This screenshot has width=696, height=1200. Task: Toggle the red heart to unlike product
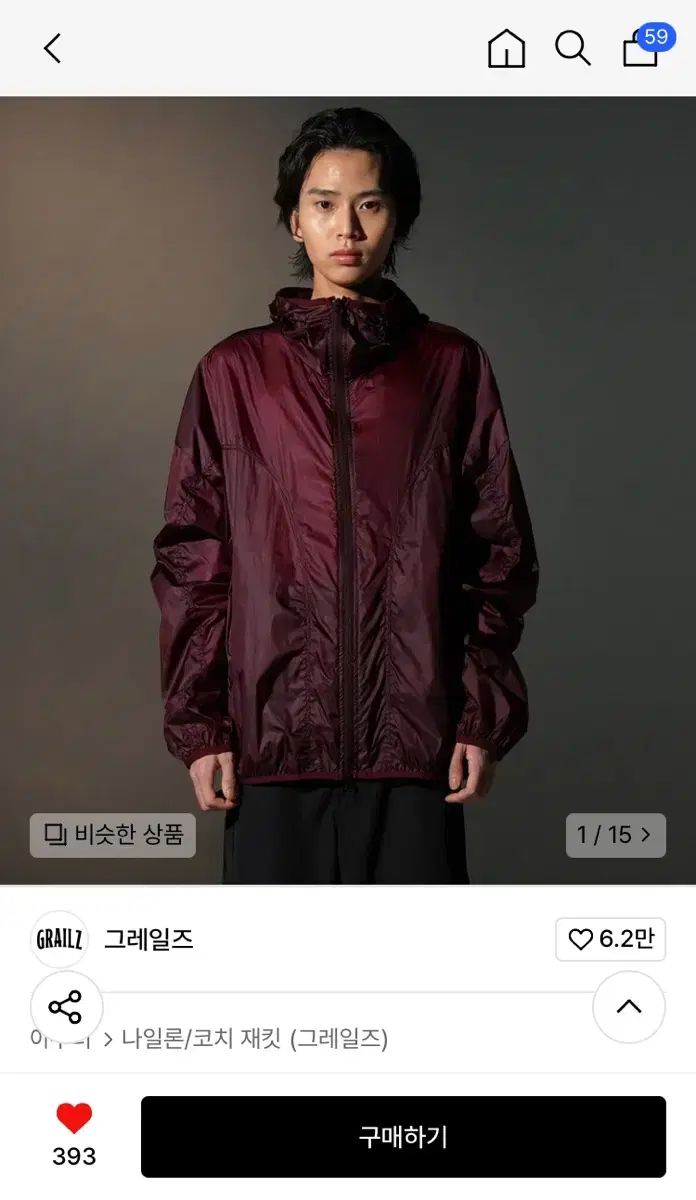point(74,1118)
